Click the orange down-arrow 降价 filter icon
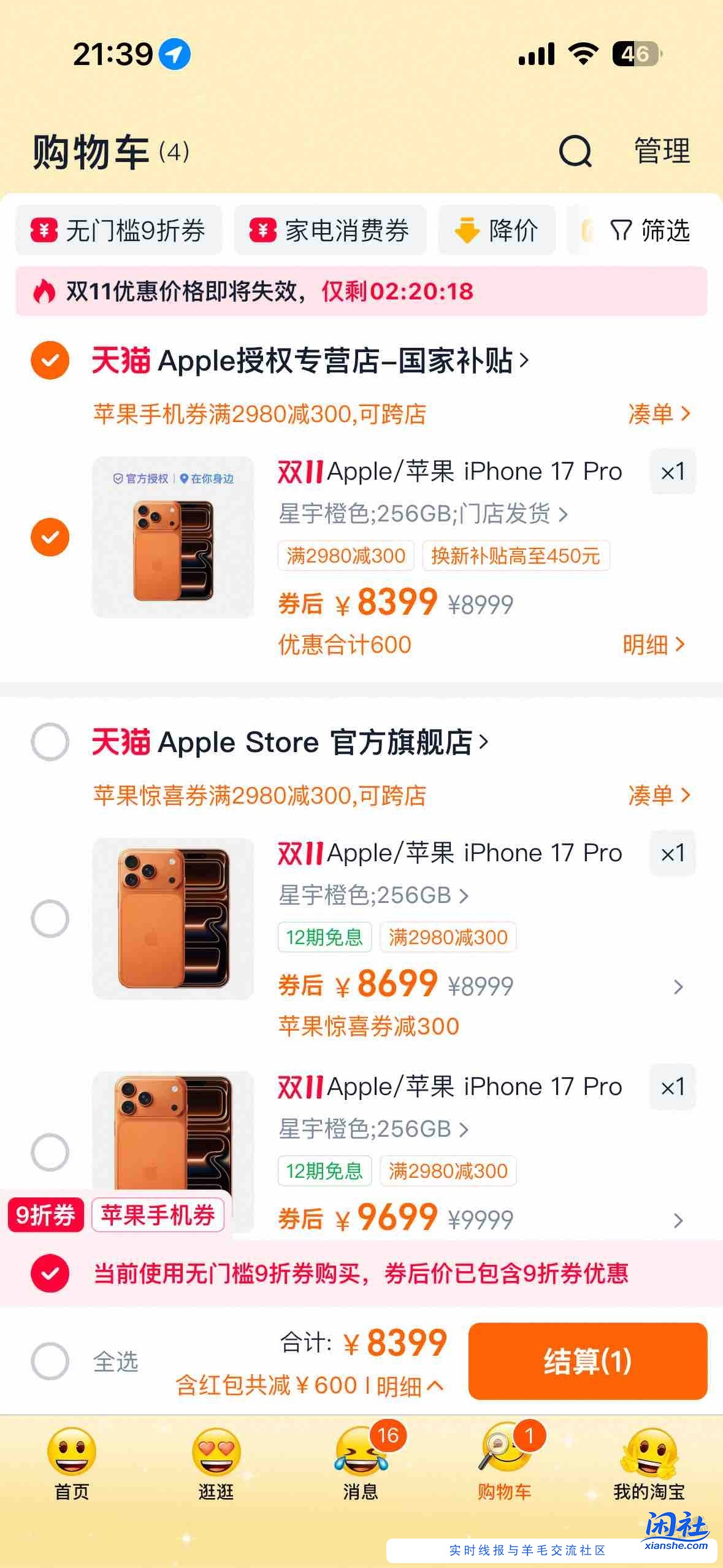Viewport: 723px width, 1568px height. (466, 231)
